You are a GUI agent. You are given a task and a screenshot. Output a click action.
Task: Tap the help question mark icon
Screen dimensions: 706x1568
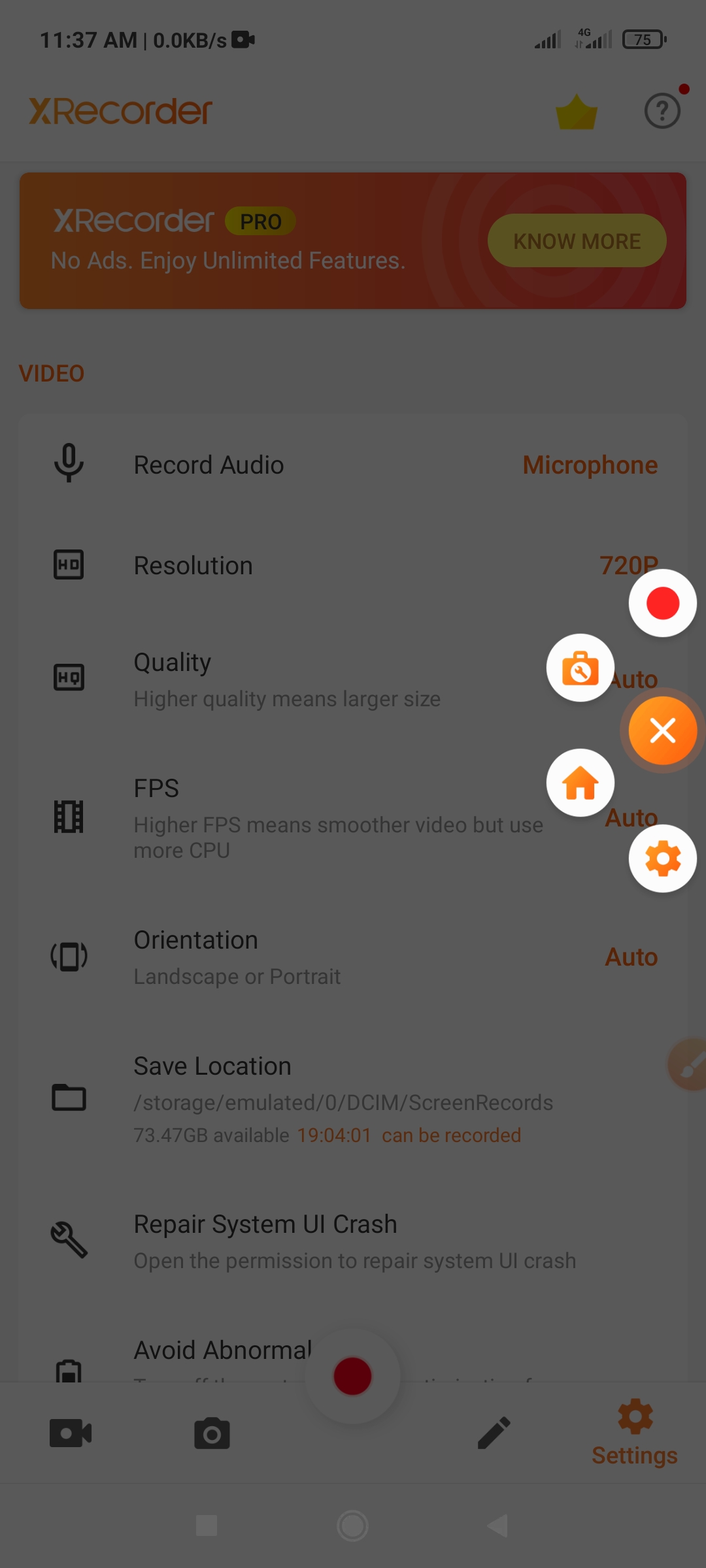tap(662, 111)
